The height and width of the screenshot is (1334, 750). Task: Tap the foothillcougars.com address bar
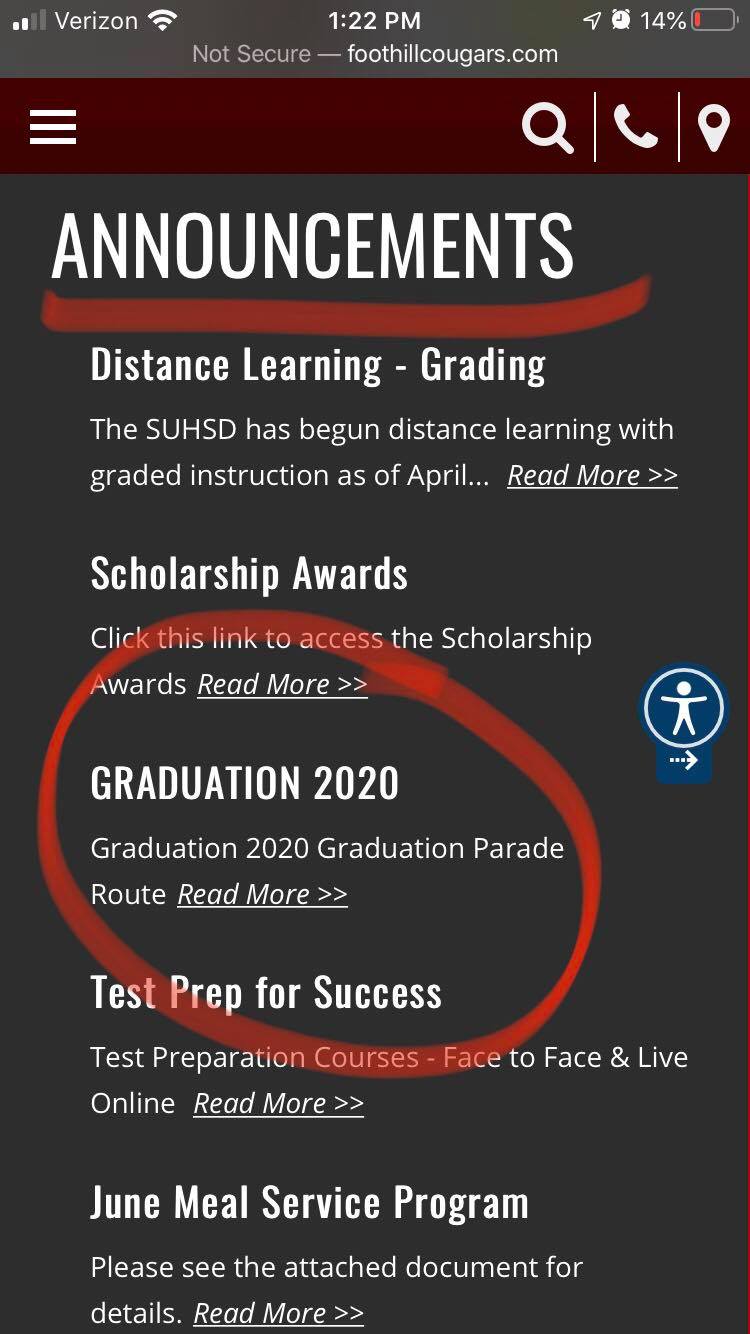pos(375,54)
